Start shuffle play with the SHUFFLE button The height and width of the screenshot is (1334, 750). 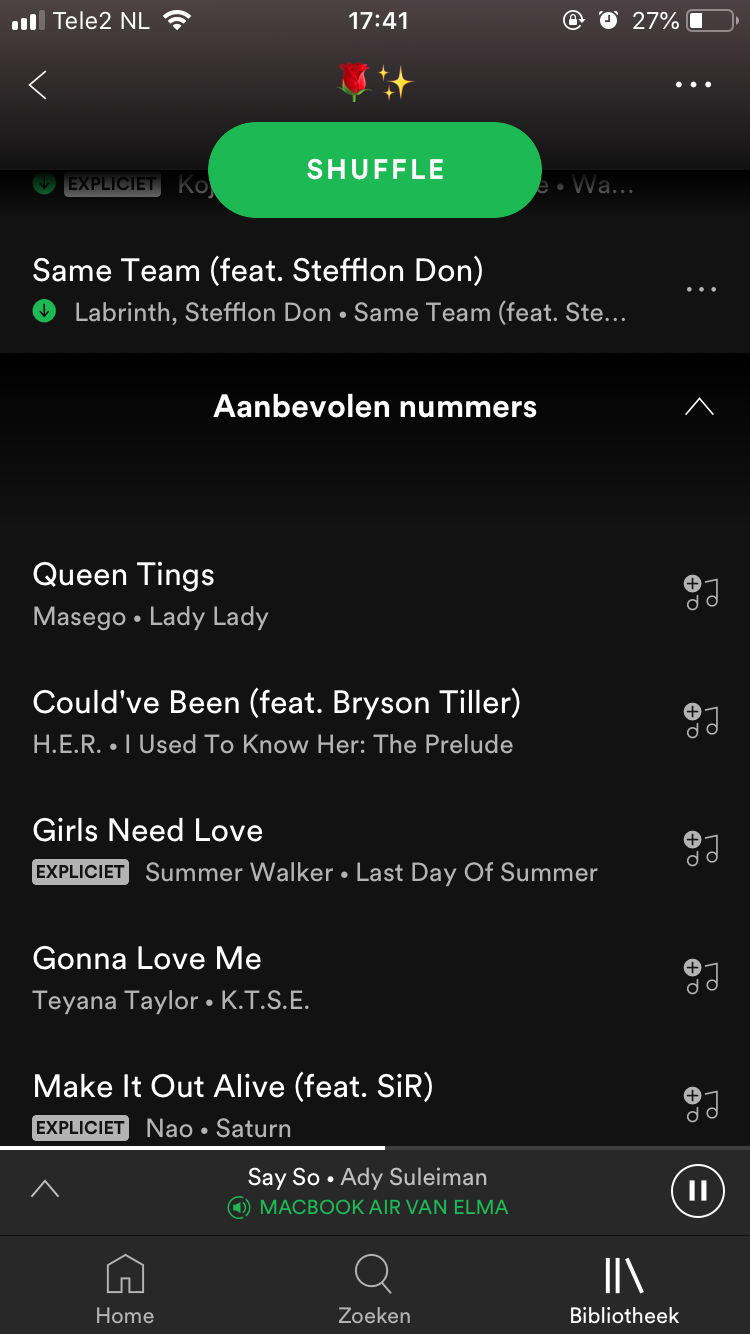tap(375, 170)
